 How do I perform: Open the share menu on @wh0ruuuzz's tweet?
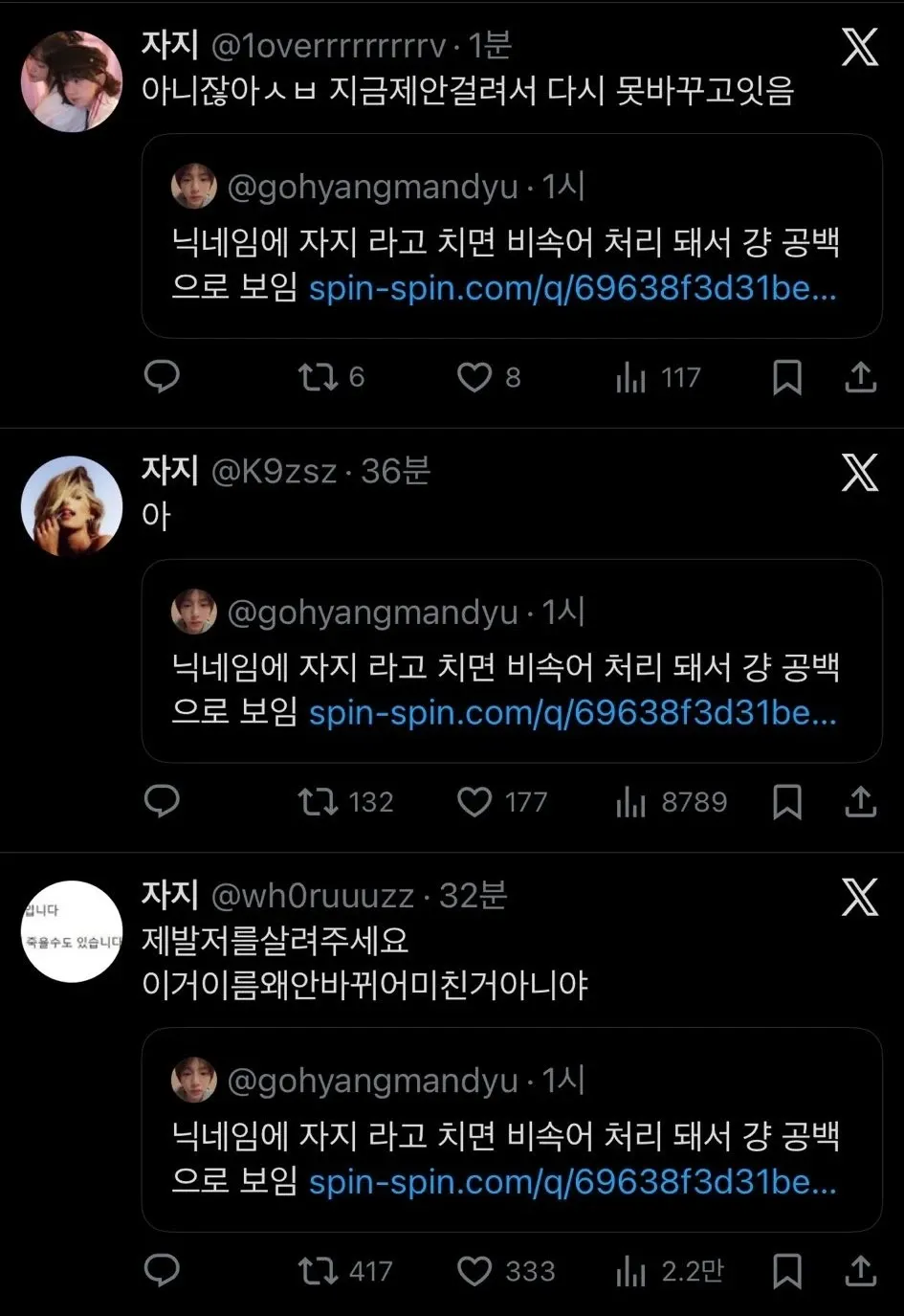pos(860,1271)
